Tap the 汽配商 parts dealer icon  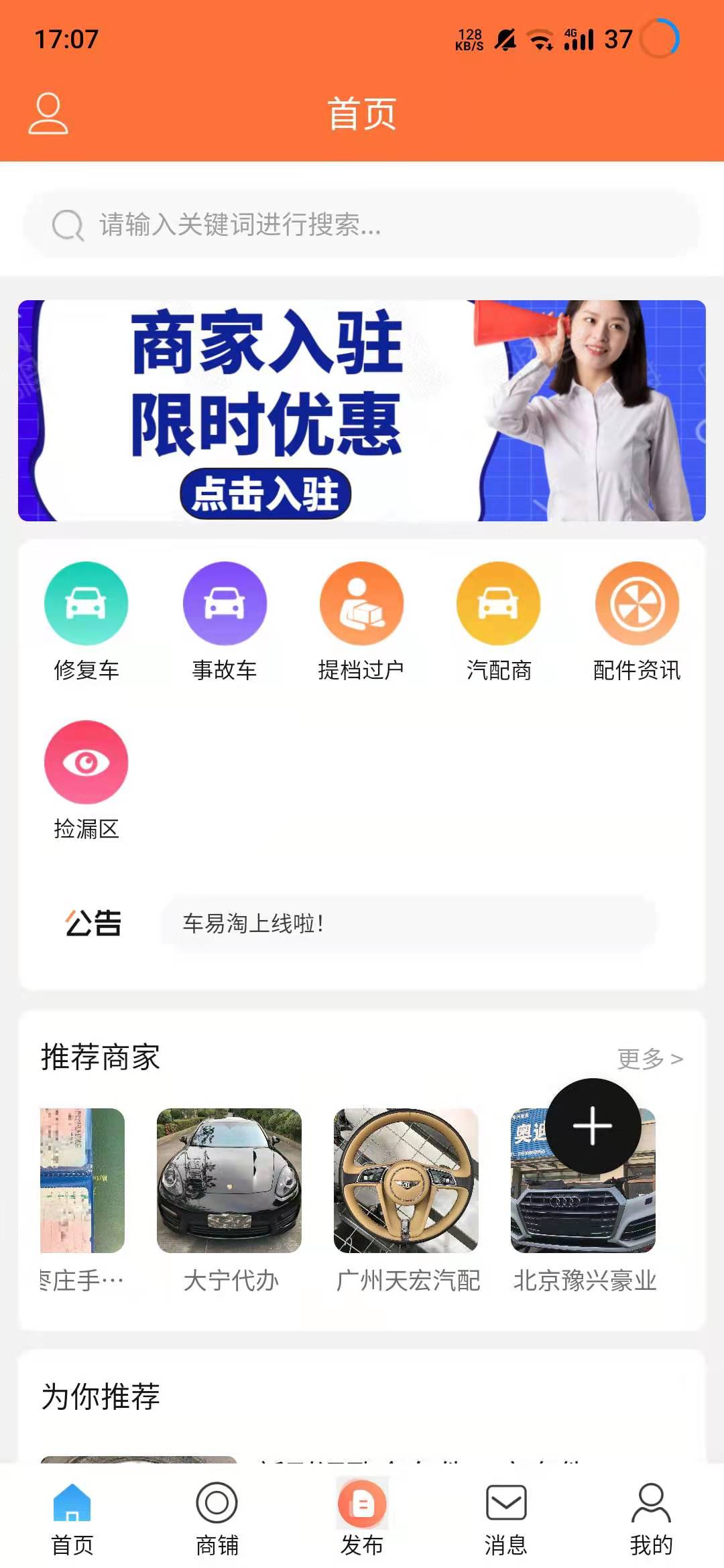(x=497, y=602)
